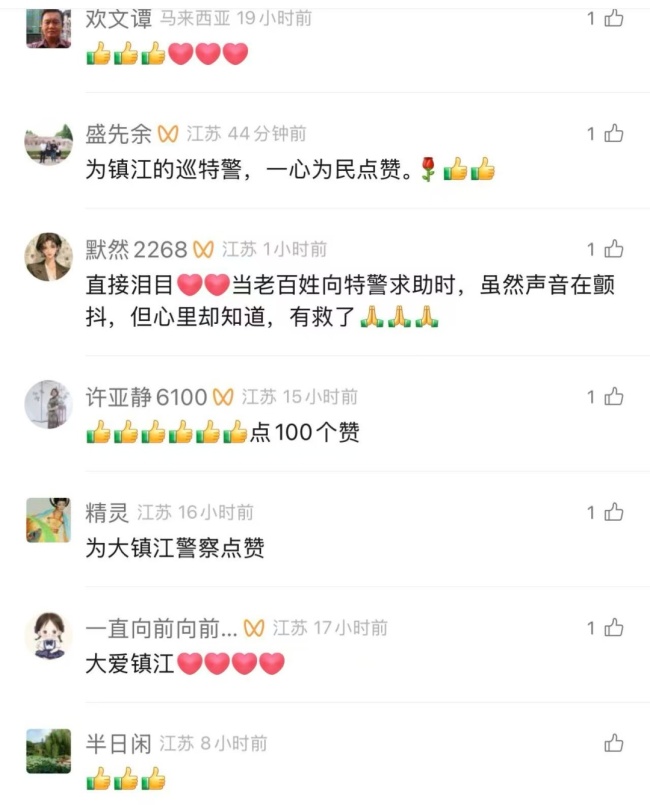Like 精灵's comment 为大镇江警察点赞
Screen dimensions: 650x805
pos(613,512)
